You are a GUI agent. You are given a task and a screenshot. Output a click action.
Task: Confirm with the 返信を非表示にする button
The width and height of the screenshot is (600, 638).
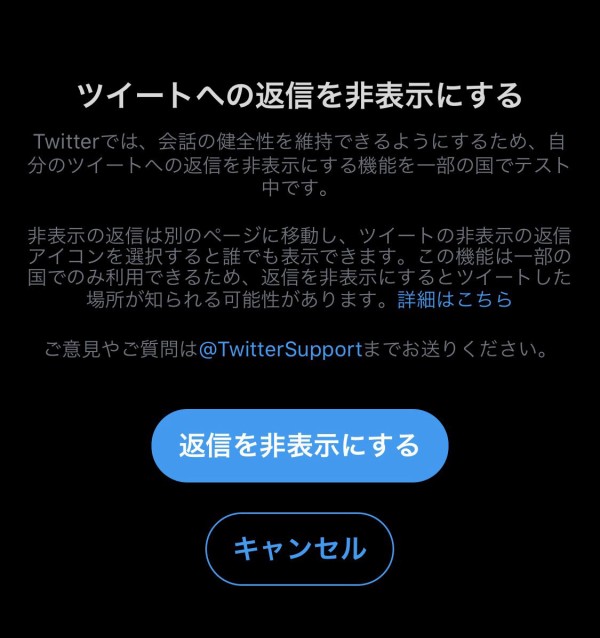click(x=299, y=445)
